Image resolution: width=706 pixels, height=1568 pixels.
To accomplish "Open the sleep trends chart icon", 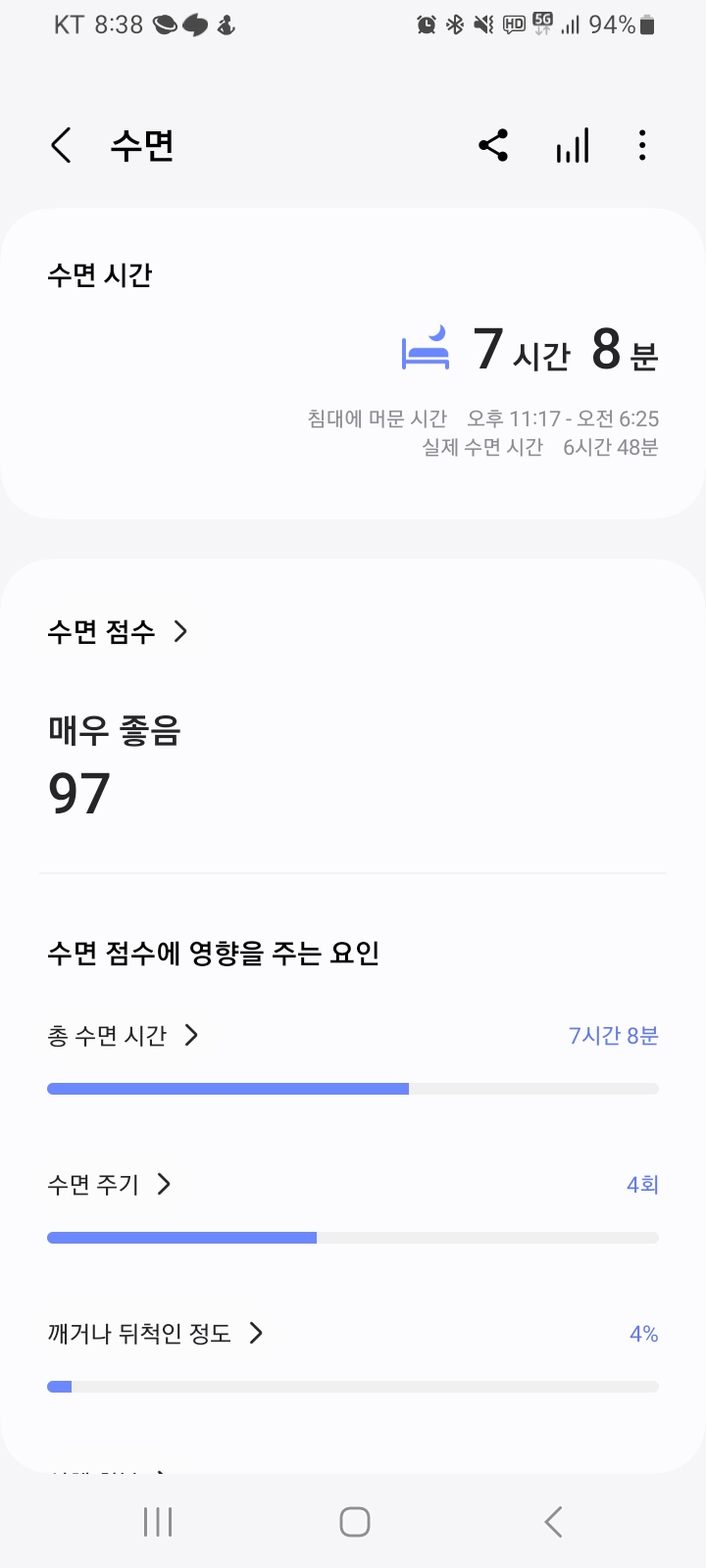I will point(573,146).
